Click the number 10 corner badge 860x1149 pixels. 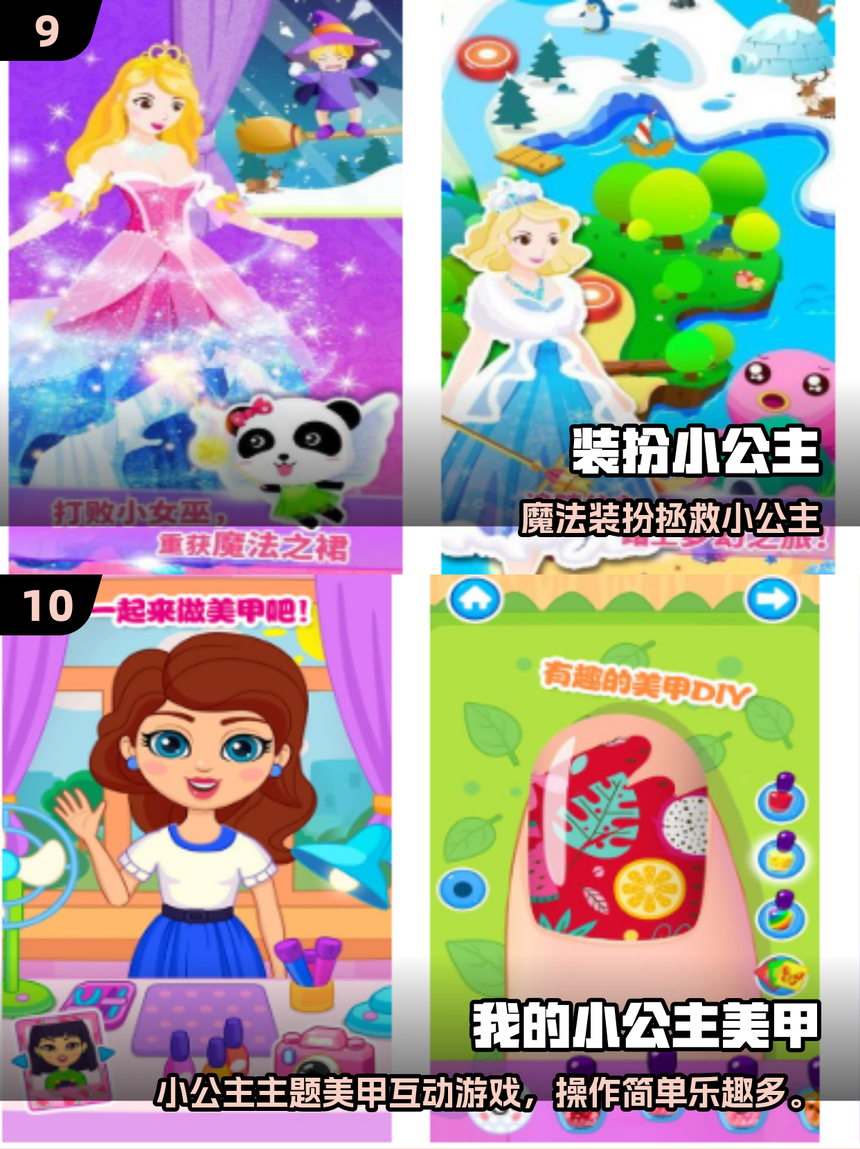coord(47,605)
